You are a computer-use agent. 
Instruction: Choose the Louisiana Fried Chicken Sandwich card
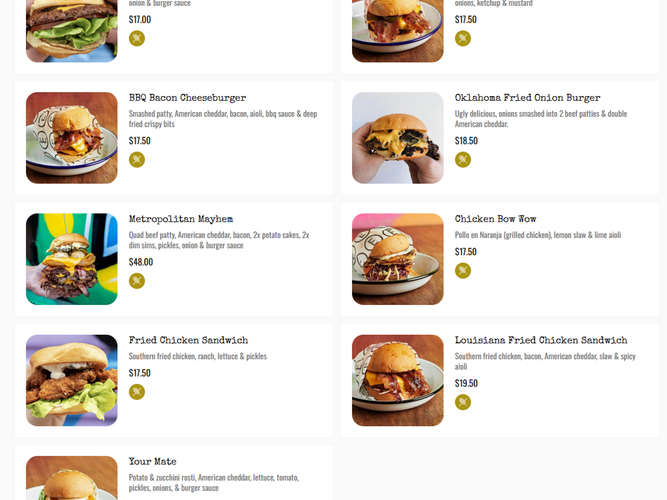point(541,340)
